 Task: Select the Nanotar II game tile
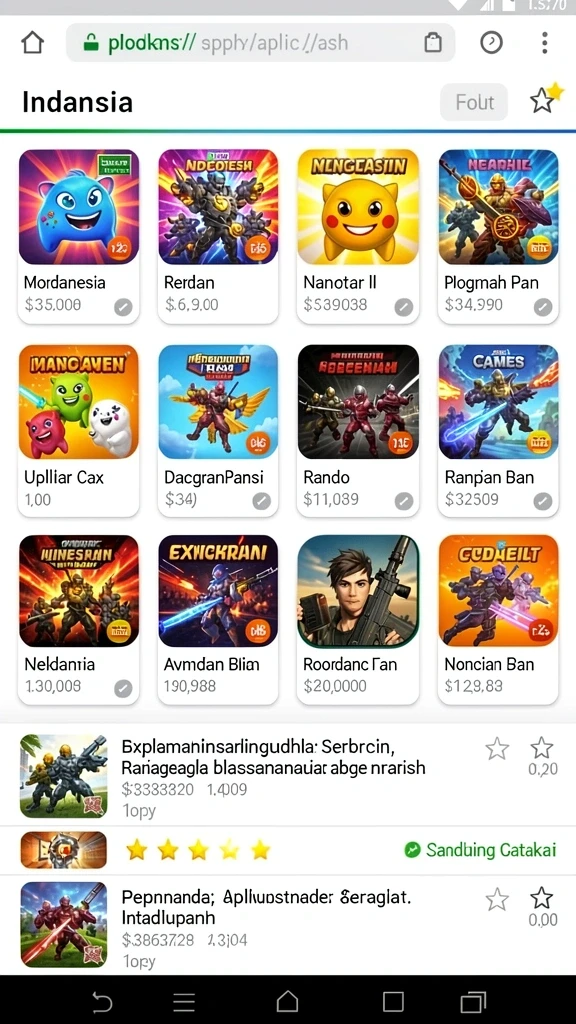click(x=358, y=236)
